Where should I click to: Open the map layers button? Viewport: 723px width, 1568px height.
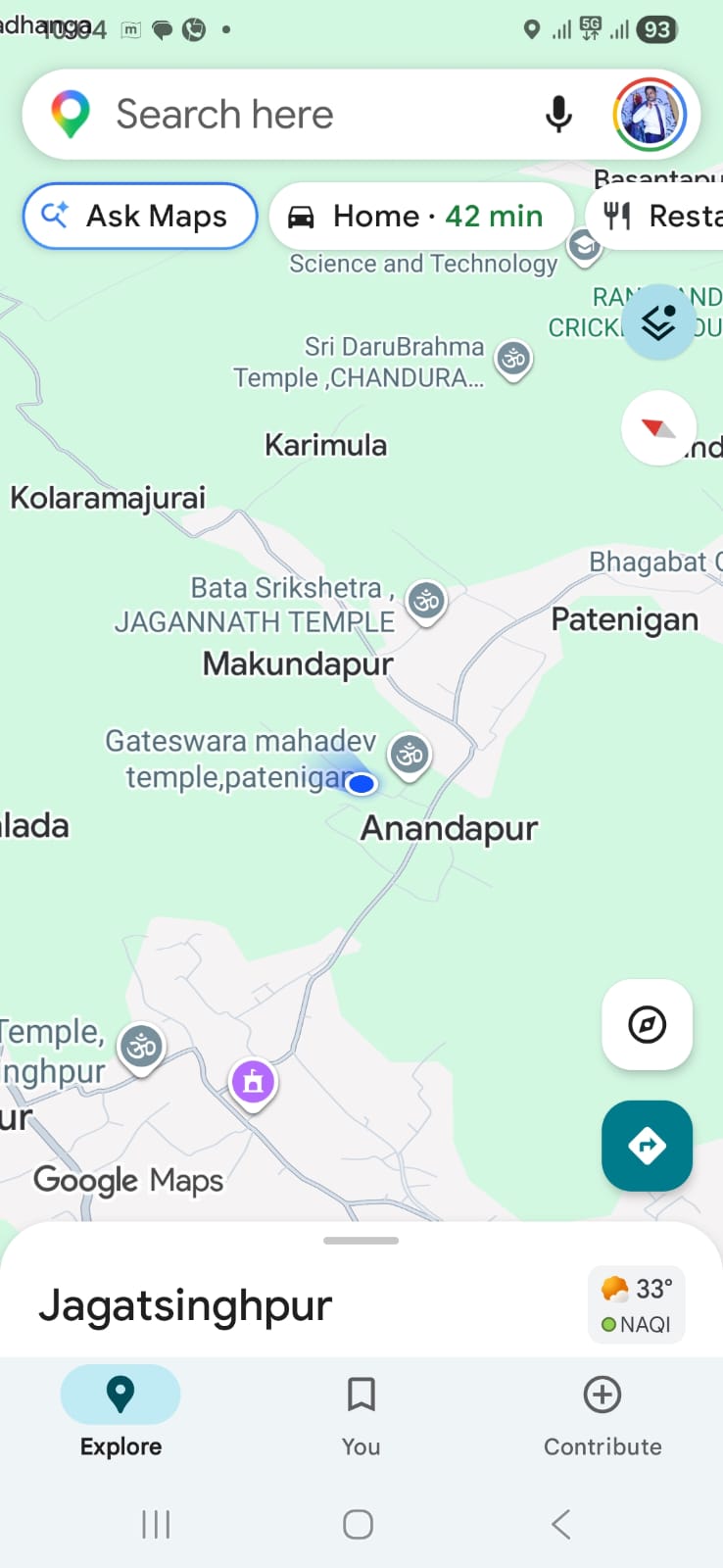659,321
